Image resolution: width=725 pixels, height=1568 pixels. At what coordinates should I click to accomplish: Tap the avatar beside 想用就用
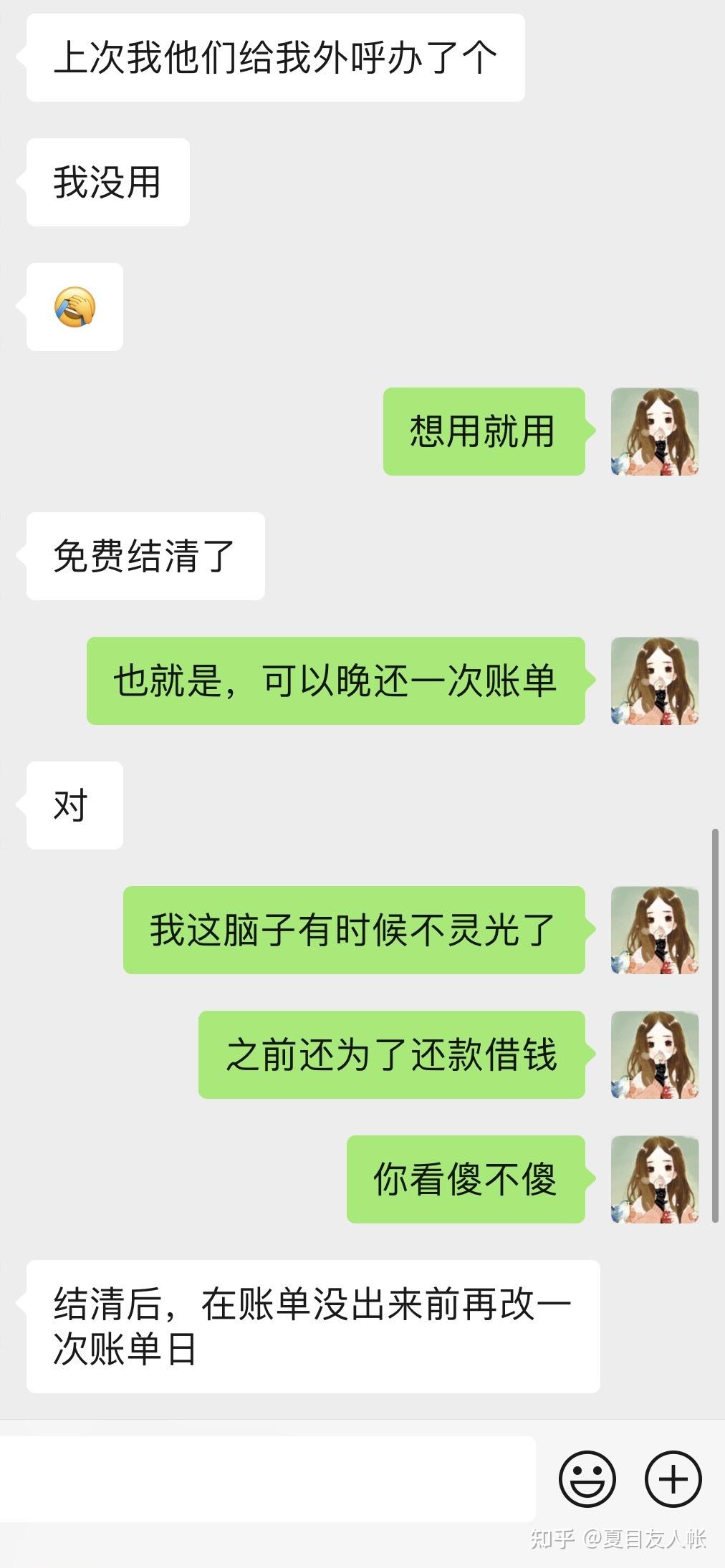[655, 432]
